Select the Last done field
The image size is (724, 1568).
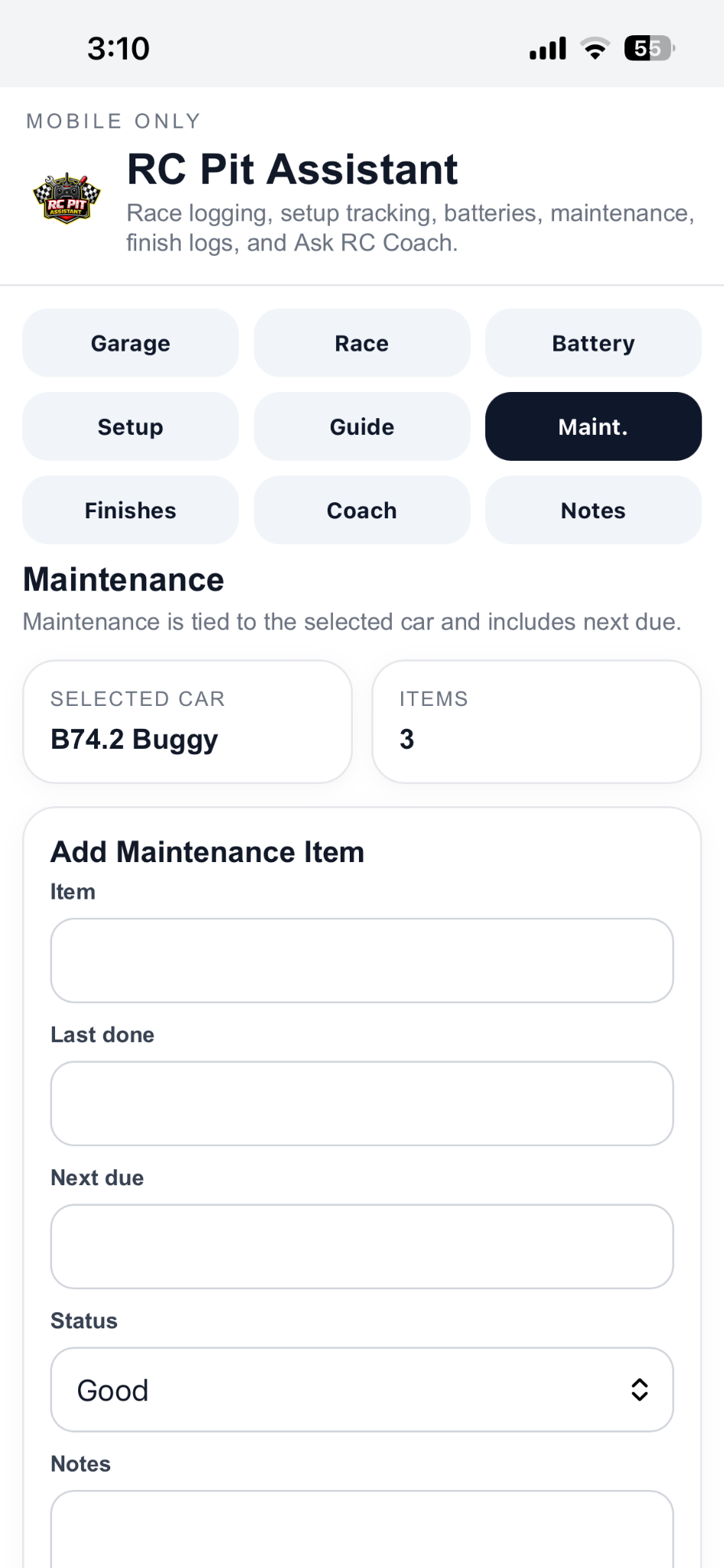coord(361,1103)
